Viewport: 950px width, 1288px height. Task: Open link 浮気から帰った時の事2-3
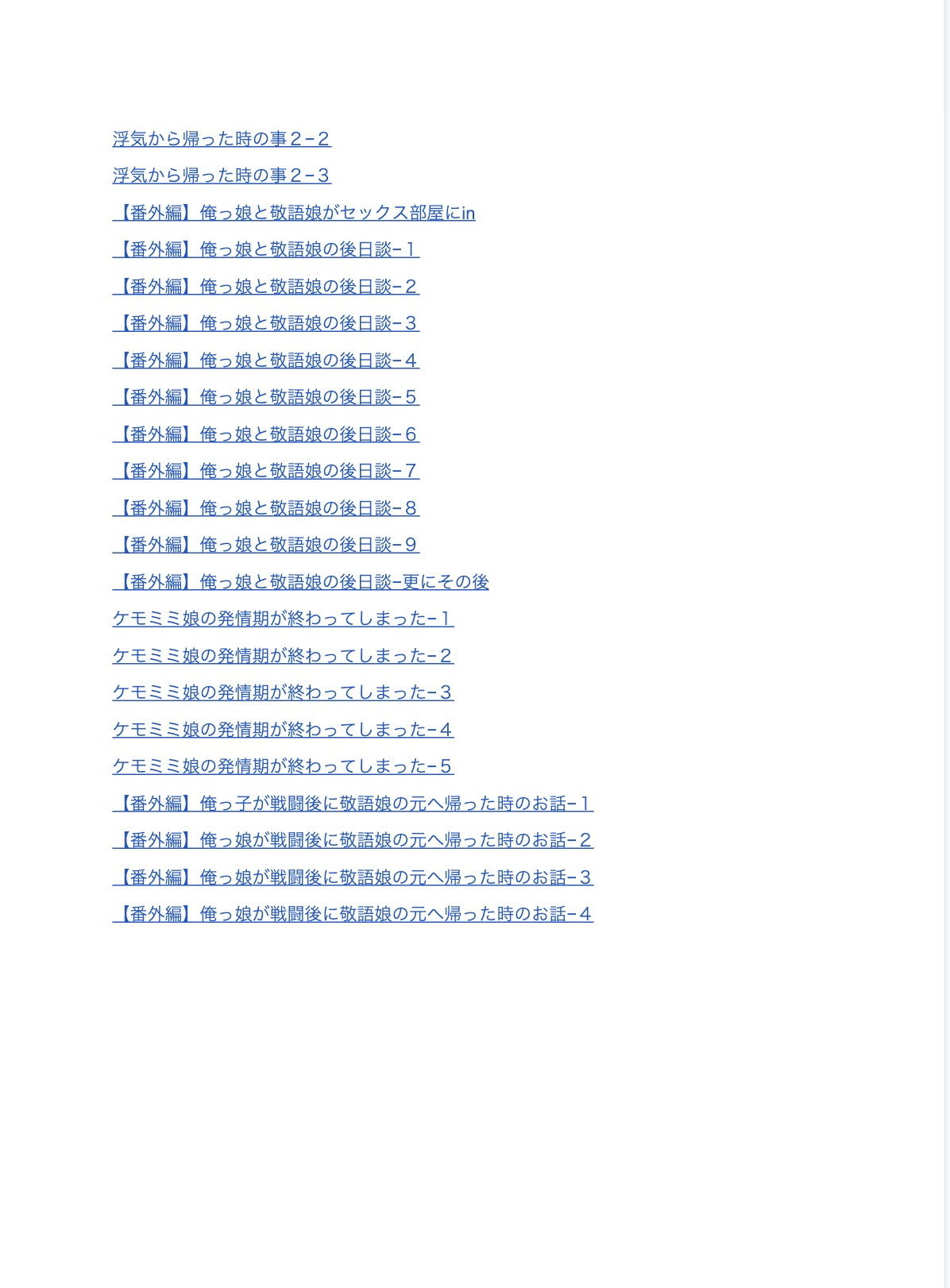[221, 175]
